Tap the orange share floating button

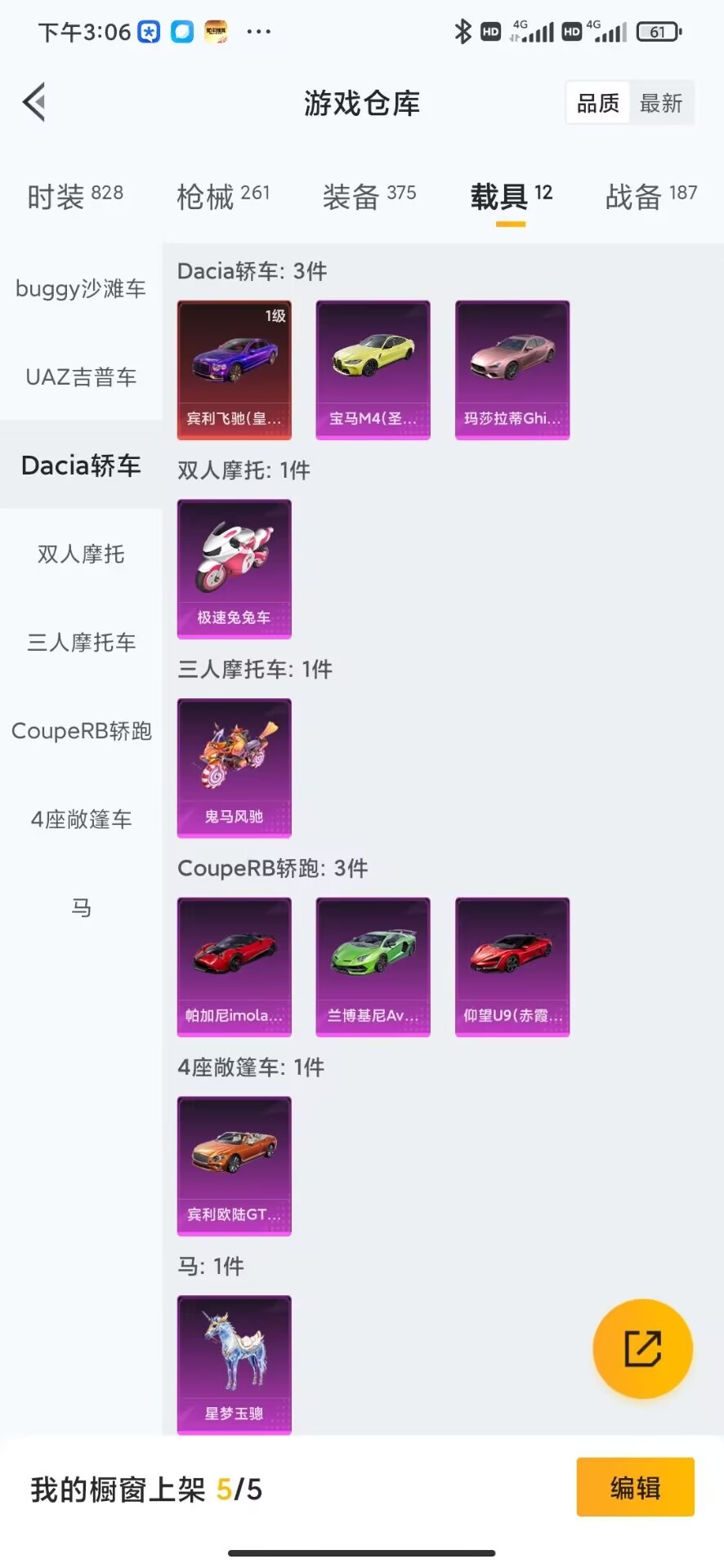(x=642, y=1348)
